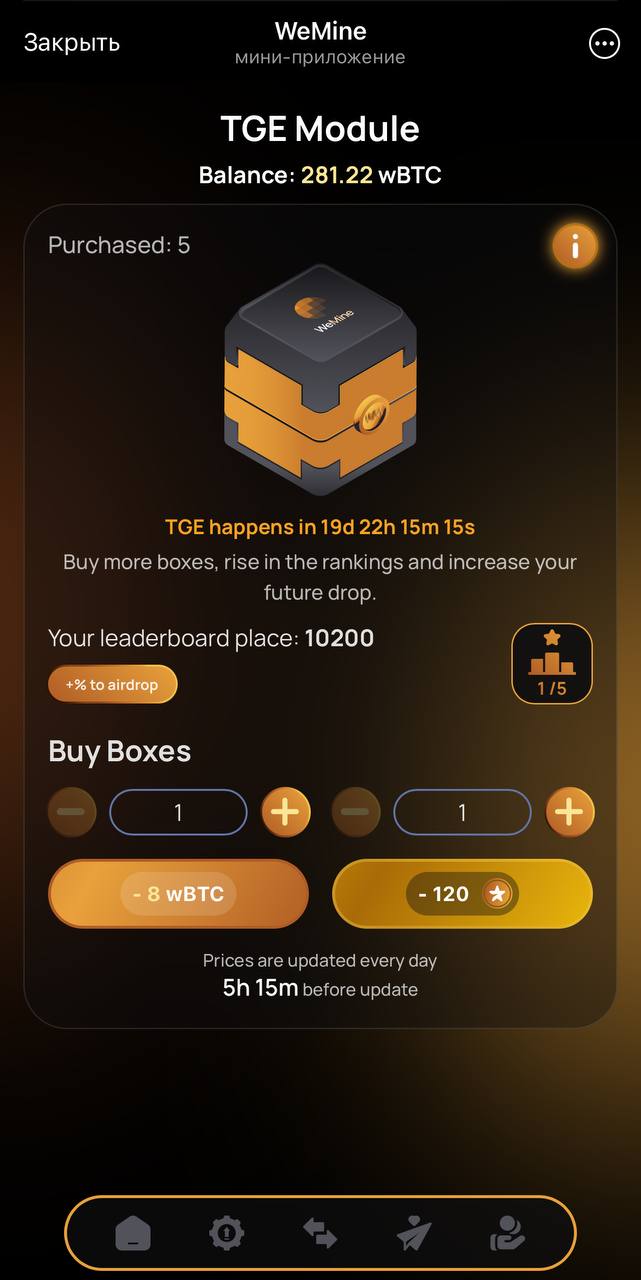Open the three-dot overflow menu
641x1280 pixels.
[x=604, y=43]
